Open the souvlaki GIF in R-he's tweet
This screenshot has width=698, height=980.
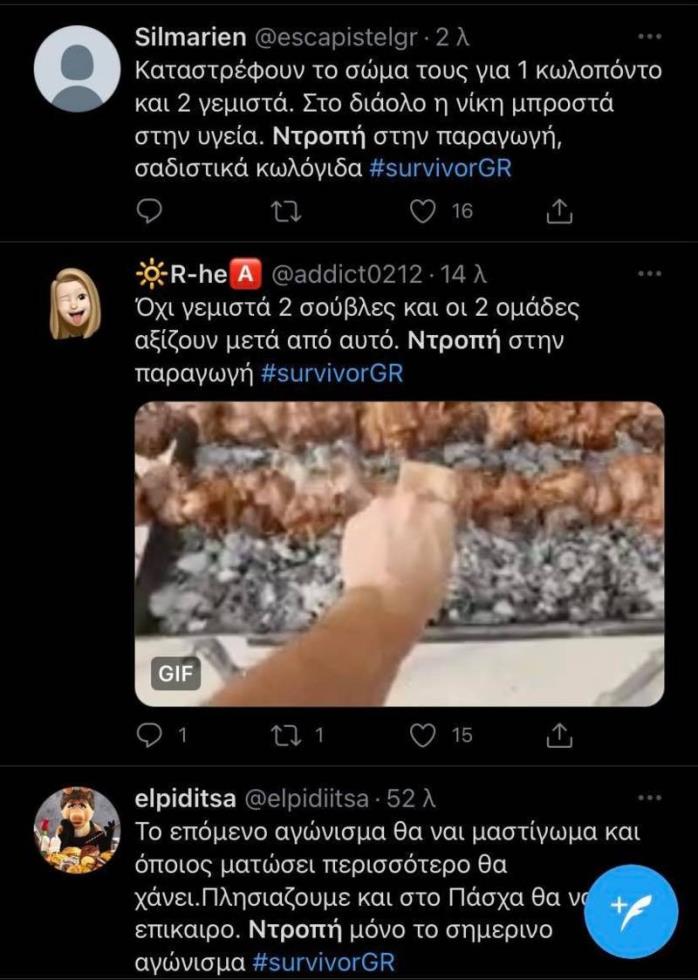tap(399, 553)
